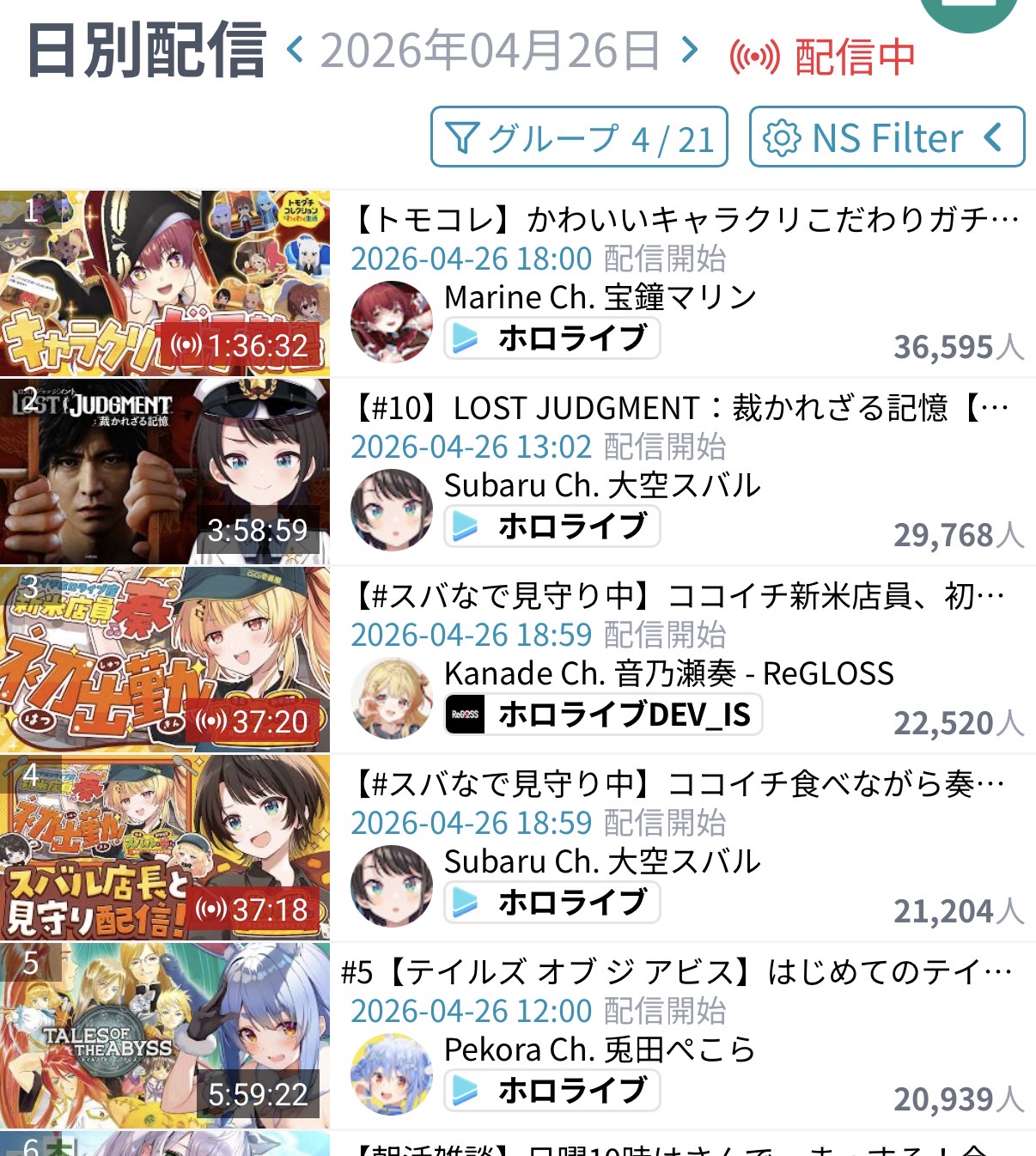
Task: Select the ホロライブDEV_IS group tag
Action: click(x=603, y=715)
